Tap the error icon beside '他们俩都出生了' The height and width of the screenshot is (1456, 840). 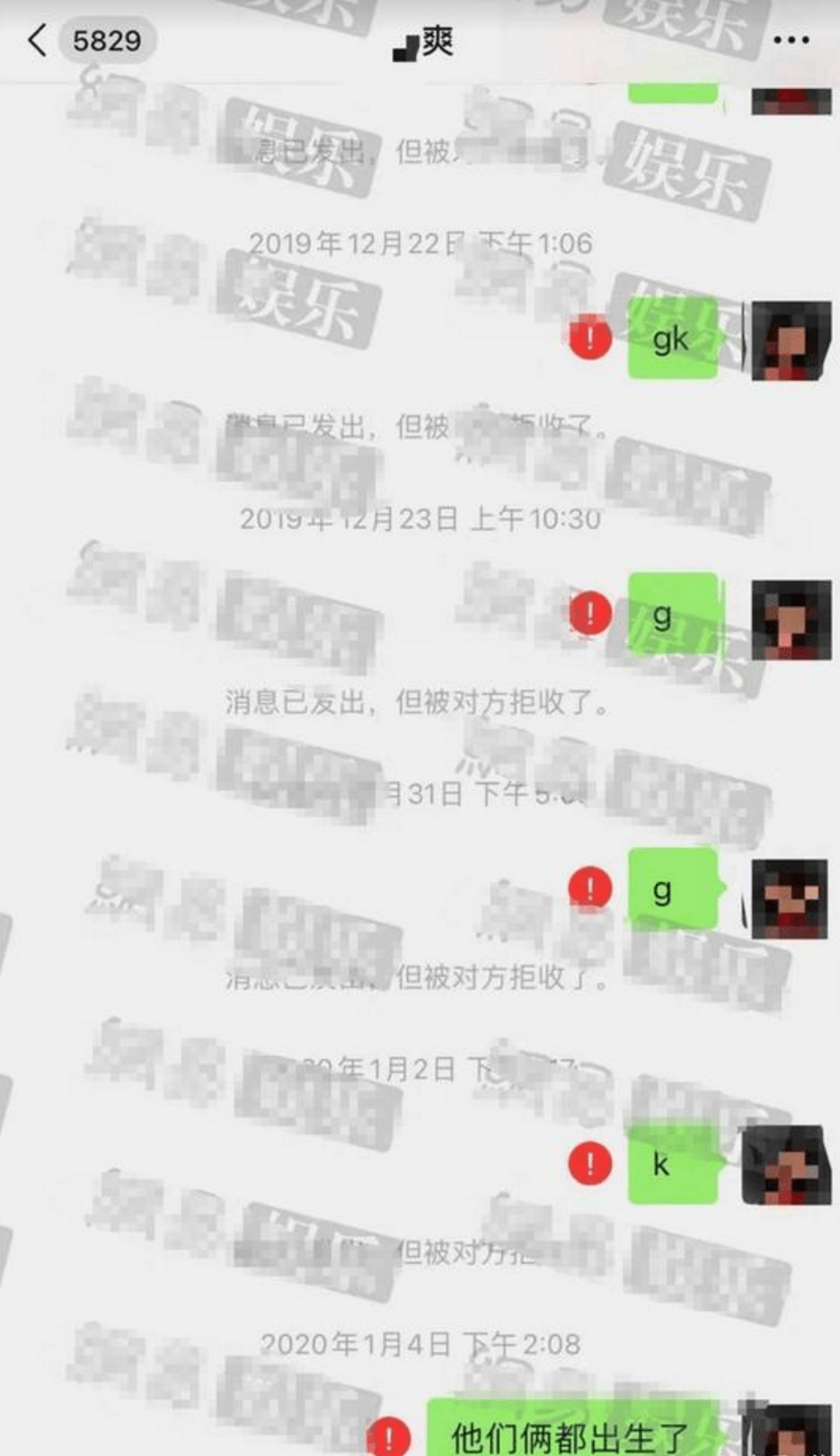coord(389,1435)
